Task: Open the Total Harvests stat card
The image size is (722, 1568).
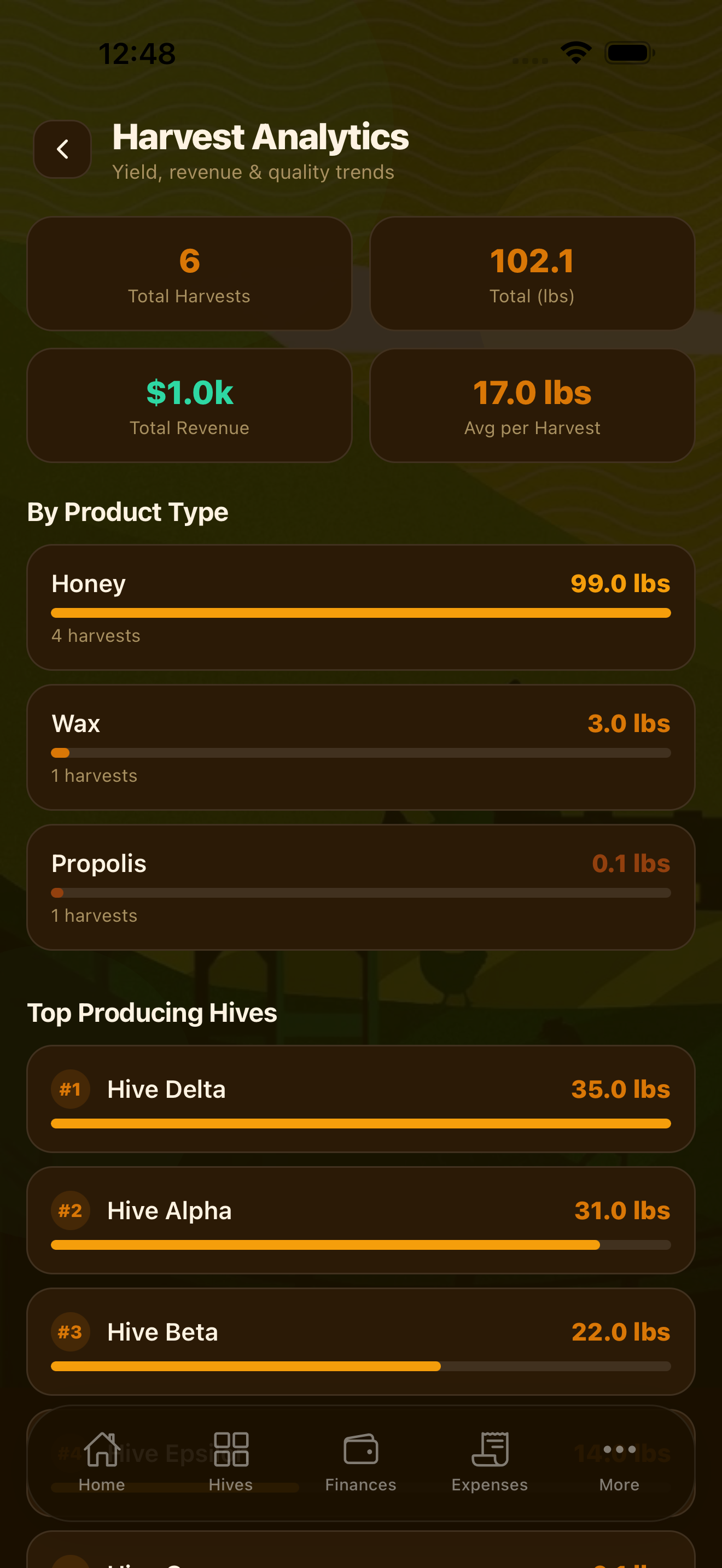Action: [189, 273]
